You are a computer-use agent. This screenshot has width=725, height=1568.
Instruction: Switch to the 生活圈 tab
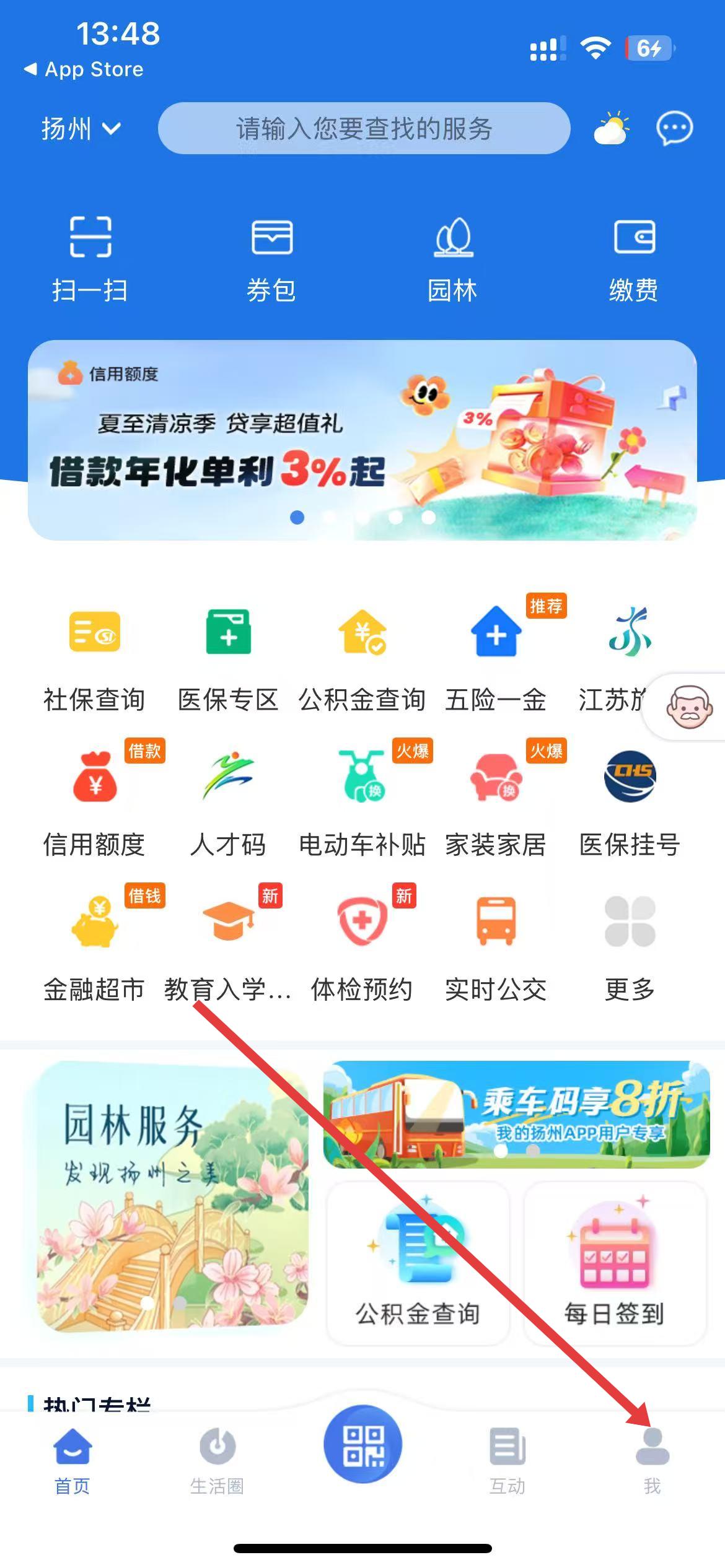tap(217, 1461)
